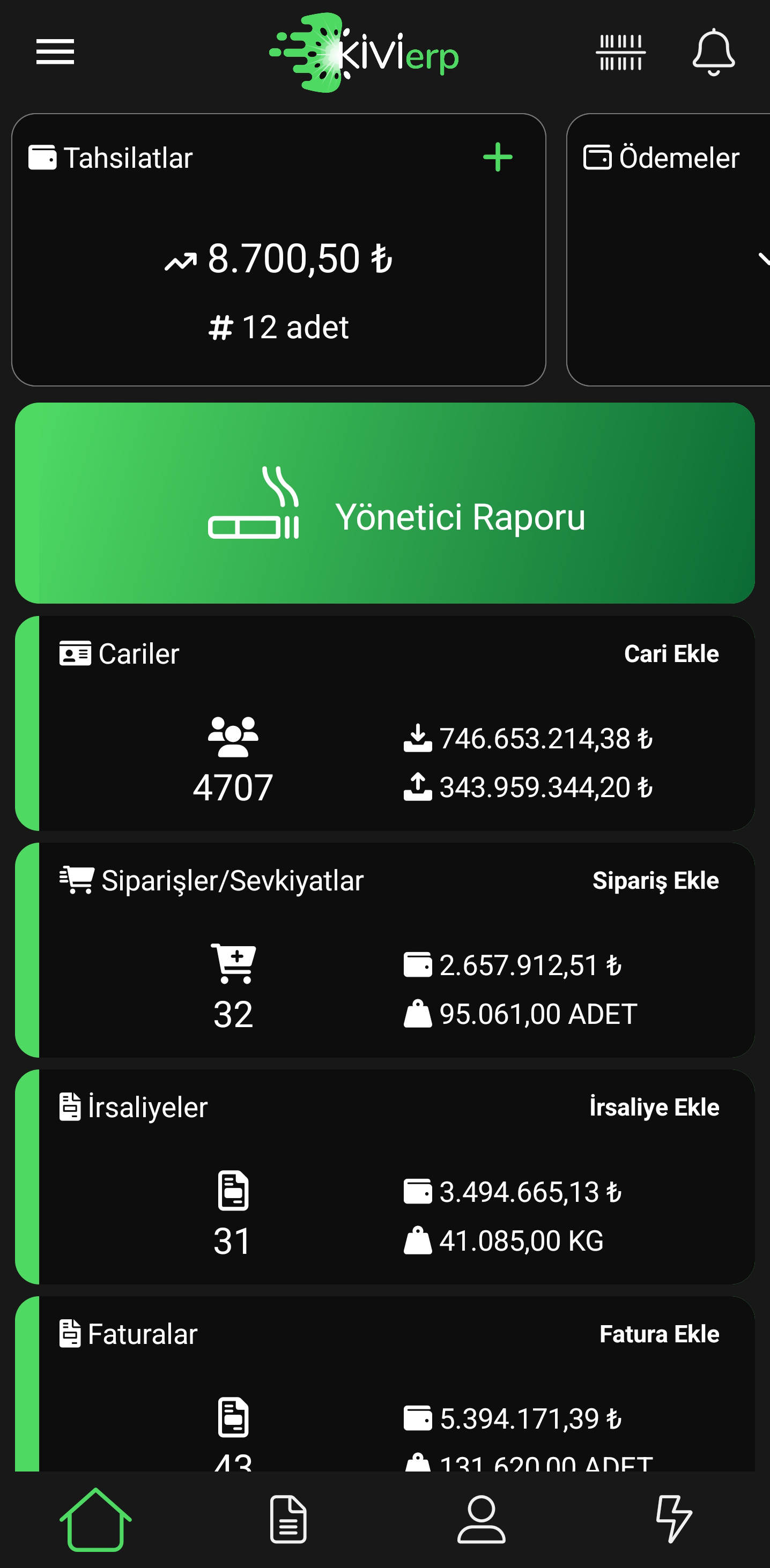This screenshot has width=770, height=1568.
Task: Open the Tahsilatlar card
Action: (278, 274)
